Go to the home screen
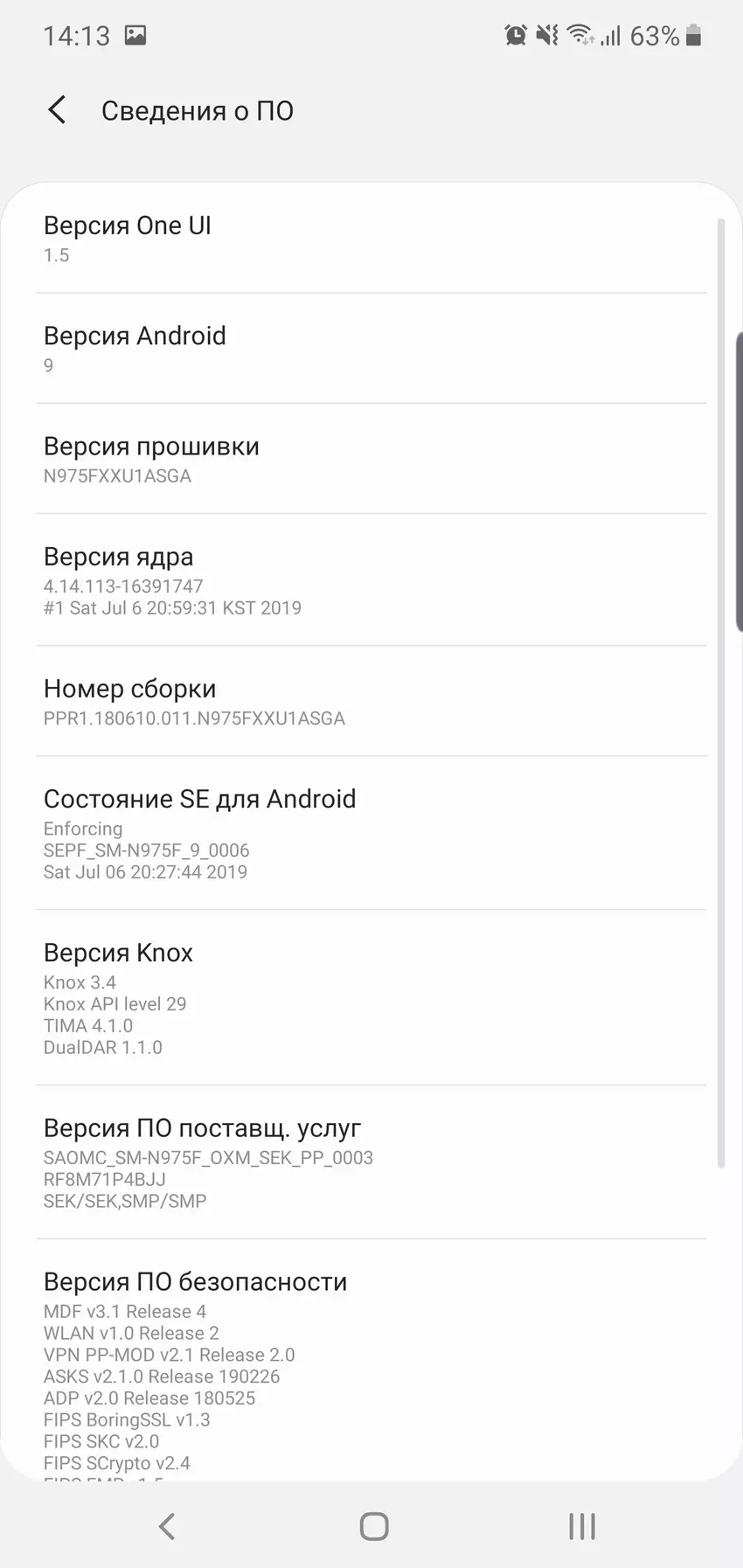This screenshot has height=1568, width=743. (x=374, y=1527)
